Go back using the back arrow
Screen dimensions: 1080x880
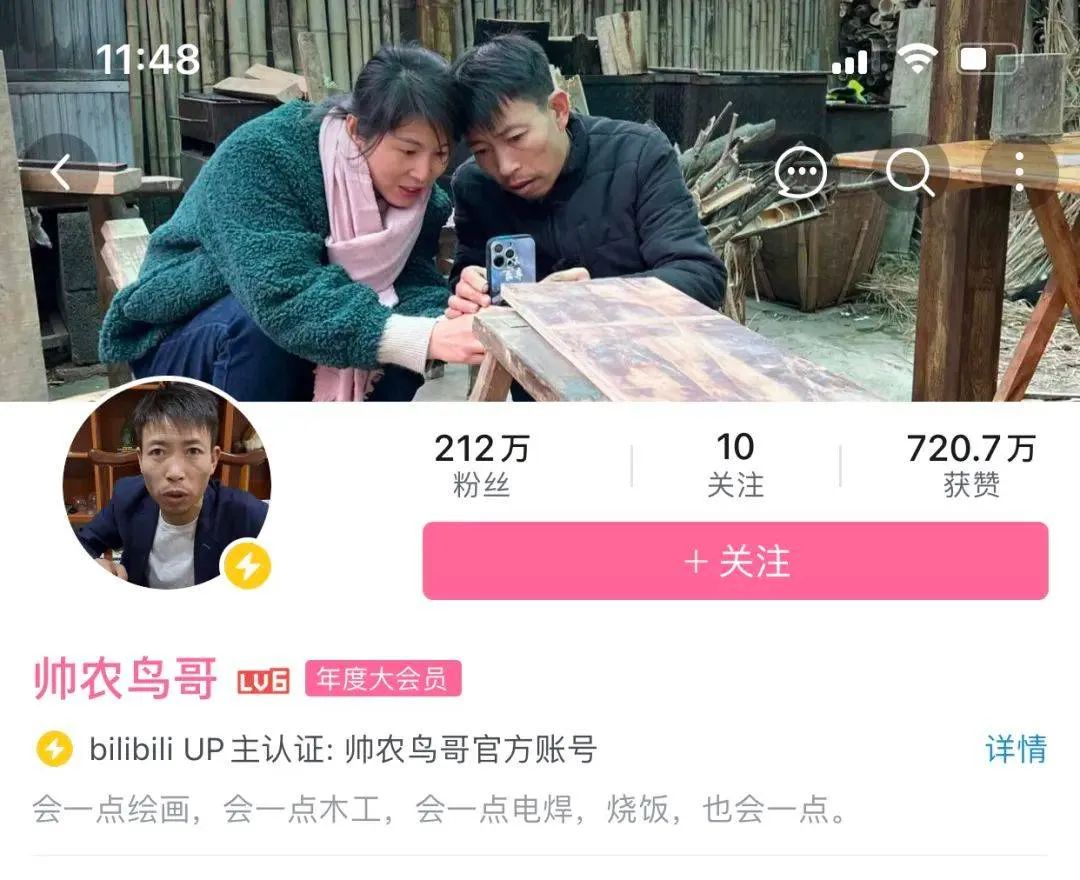point(60,172)
